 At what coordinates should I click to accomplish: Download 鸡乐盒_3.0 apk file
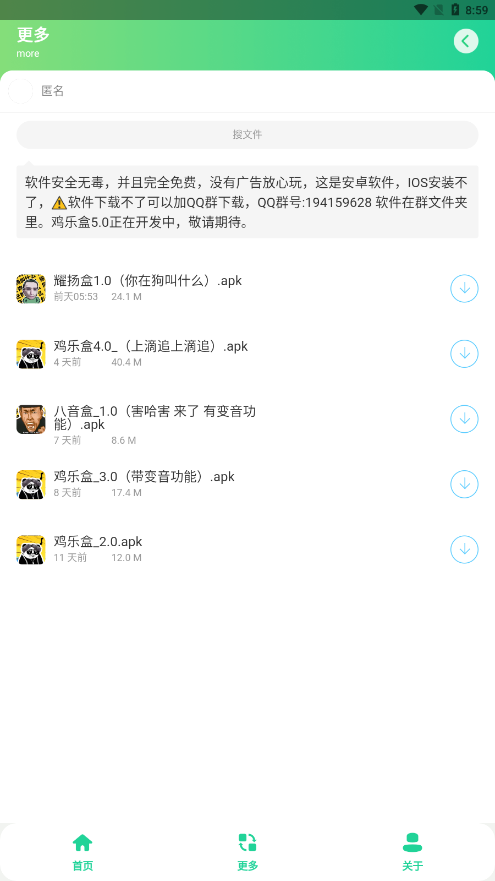coord(464,484)
